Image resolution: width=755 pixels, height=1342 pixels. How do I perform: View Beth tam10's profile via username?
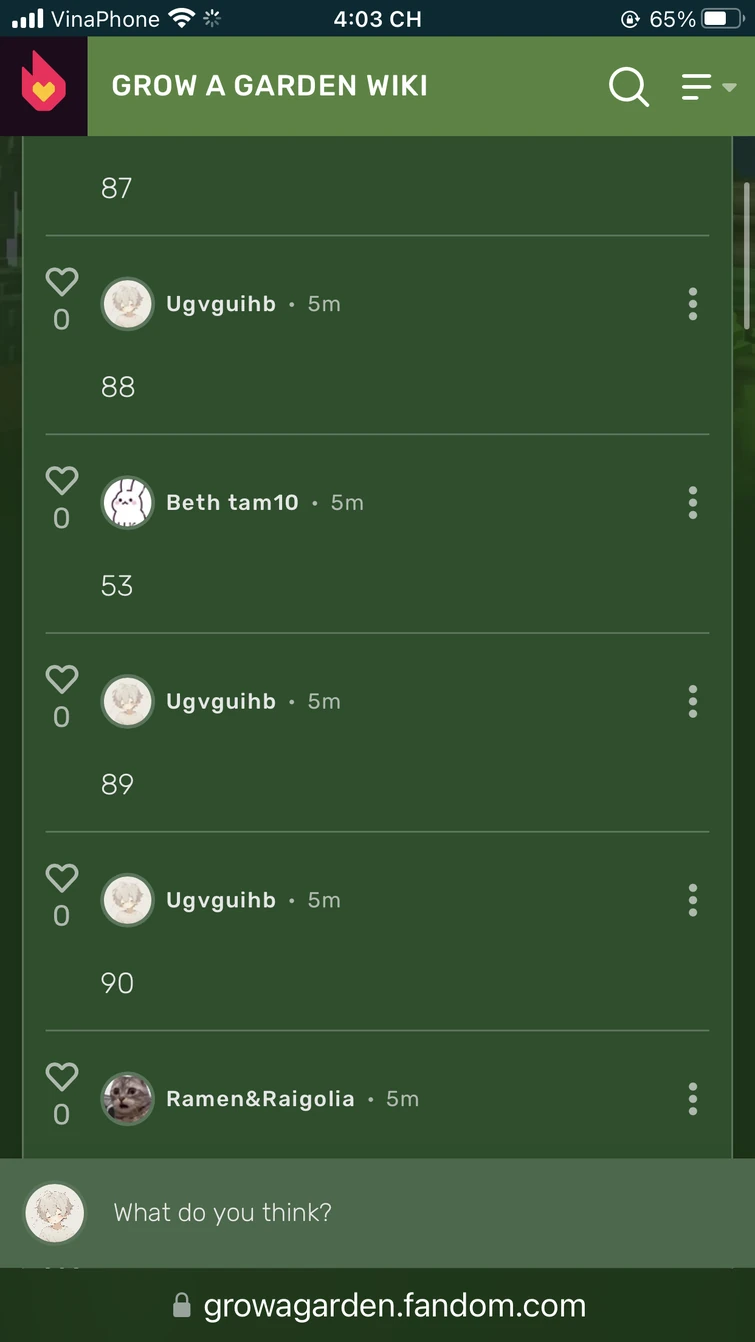[232, 503]
